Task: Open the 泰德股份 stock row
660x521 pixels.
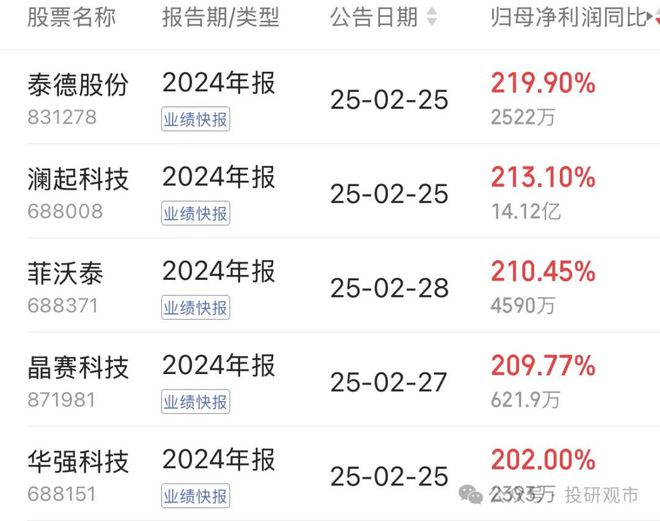Action: click(x=78, y=86)
